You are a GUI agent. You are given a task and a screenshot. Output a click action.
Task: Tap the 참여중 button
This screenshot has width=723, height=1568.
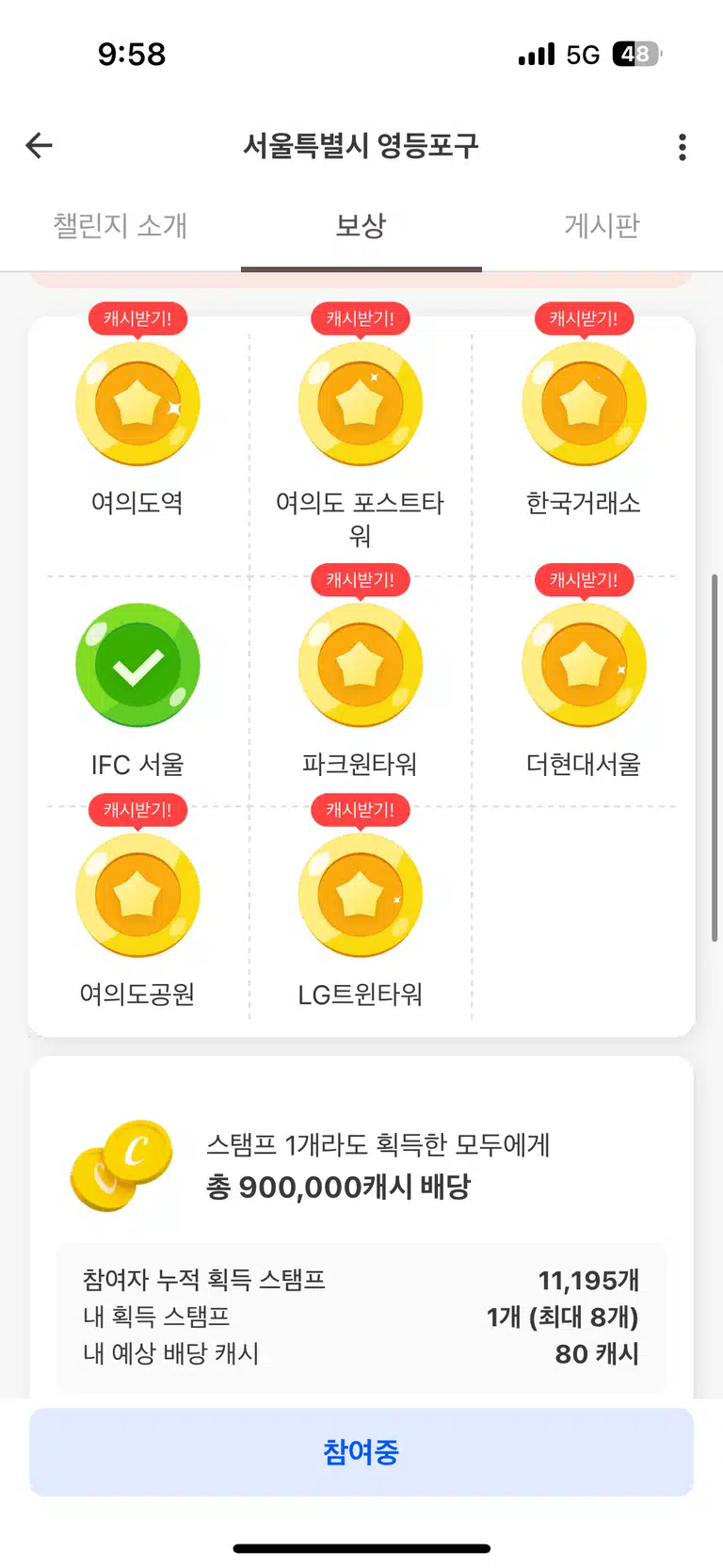pyautogui.click(x=361, y=1452)
